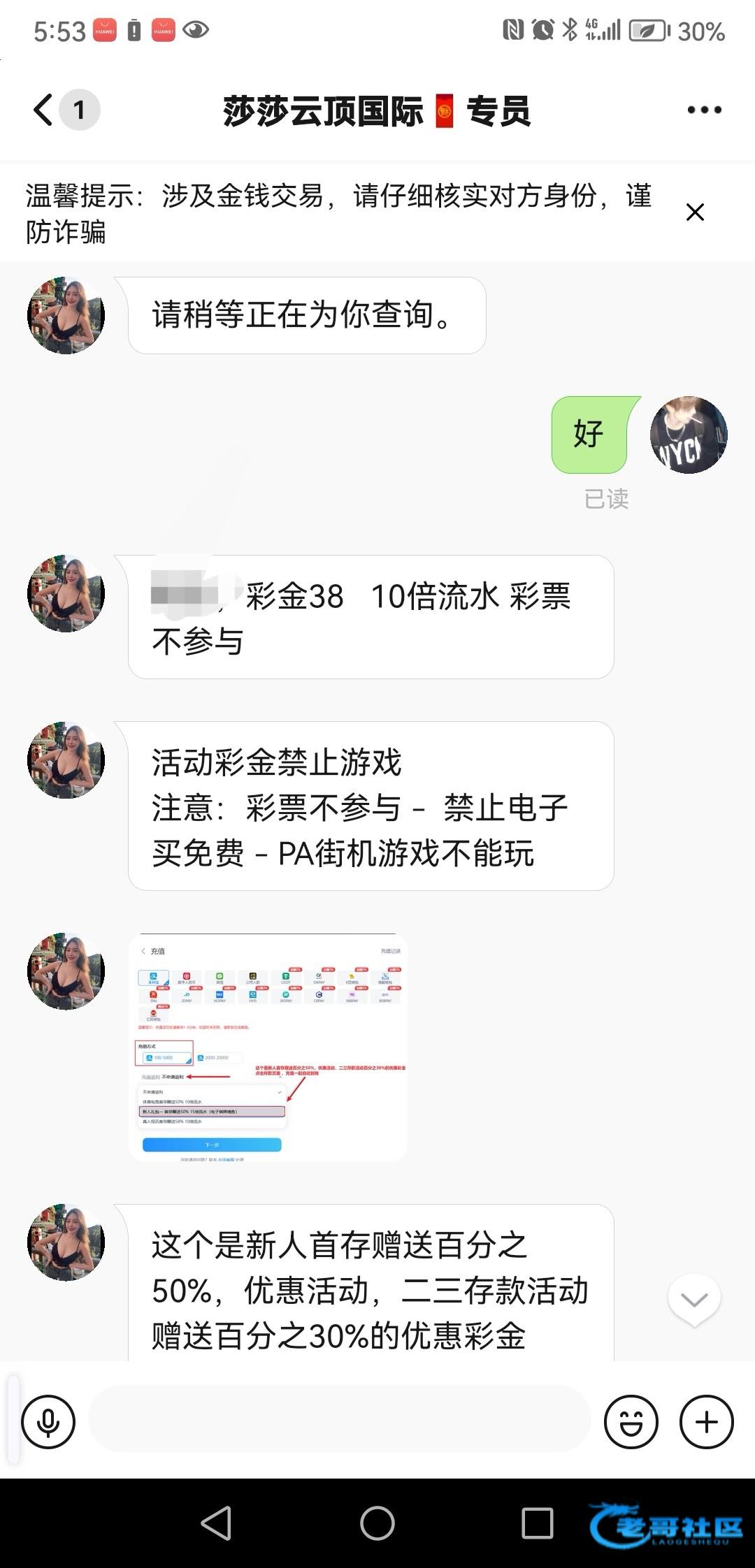Open the shared recharge page image
The width and height of the screenshot is (755, 1568).
tap(268, 1047)
